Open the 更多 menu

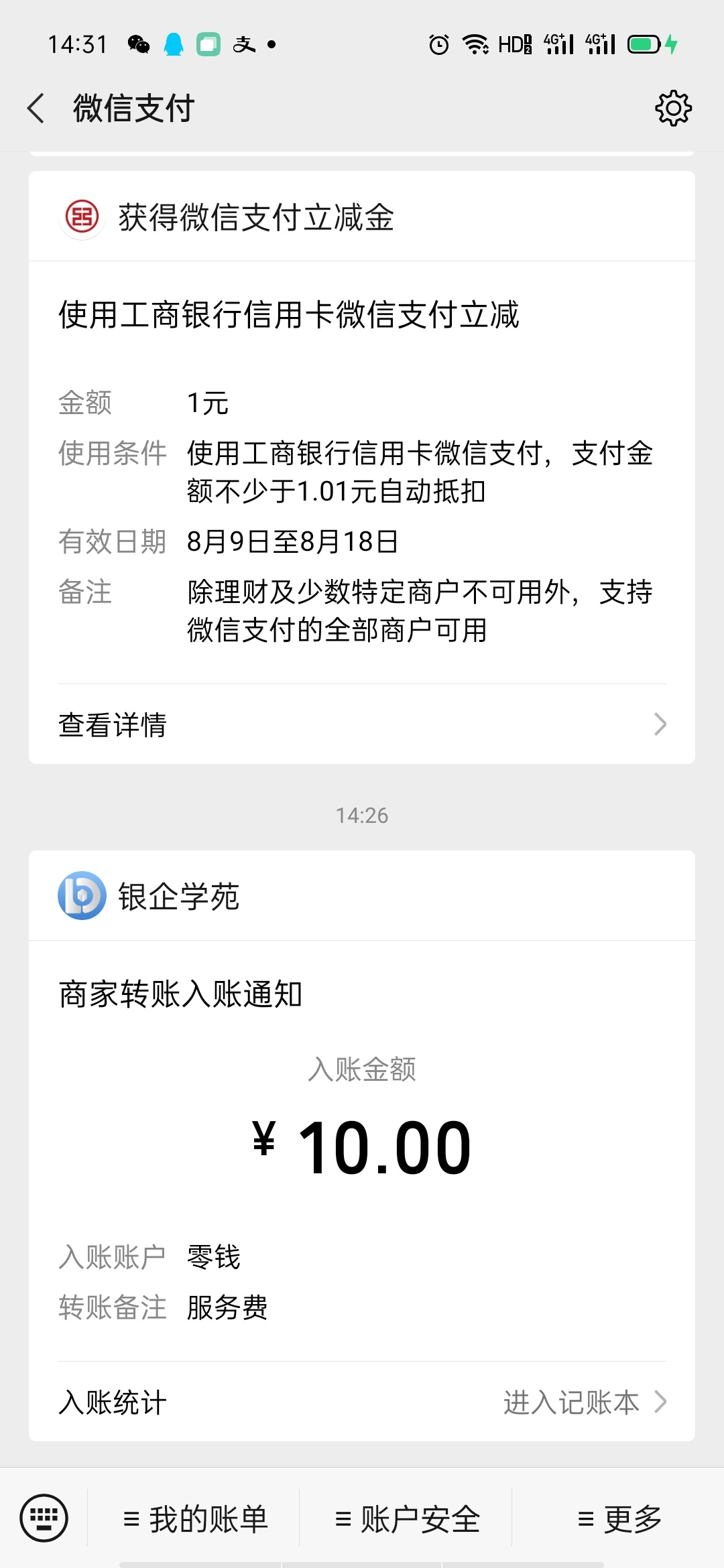[x=618, y=1518]
